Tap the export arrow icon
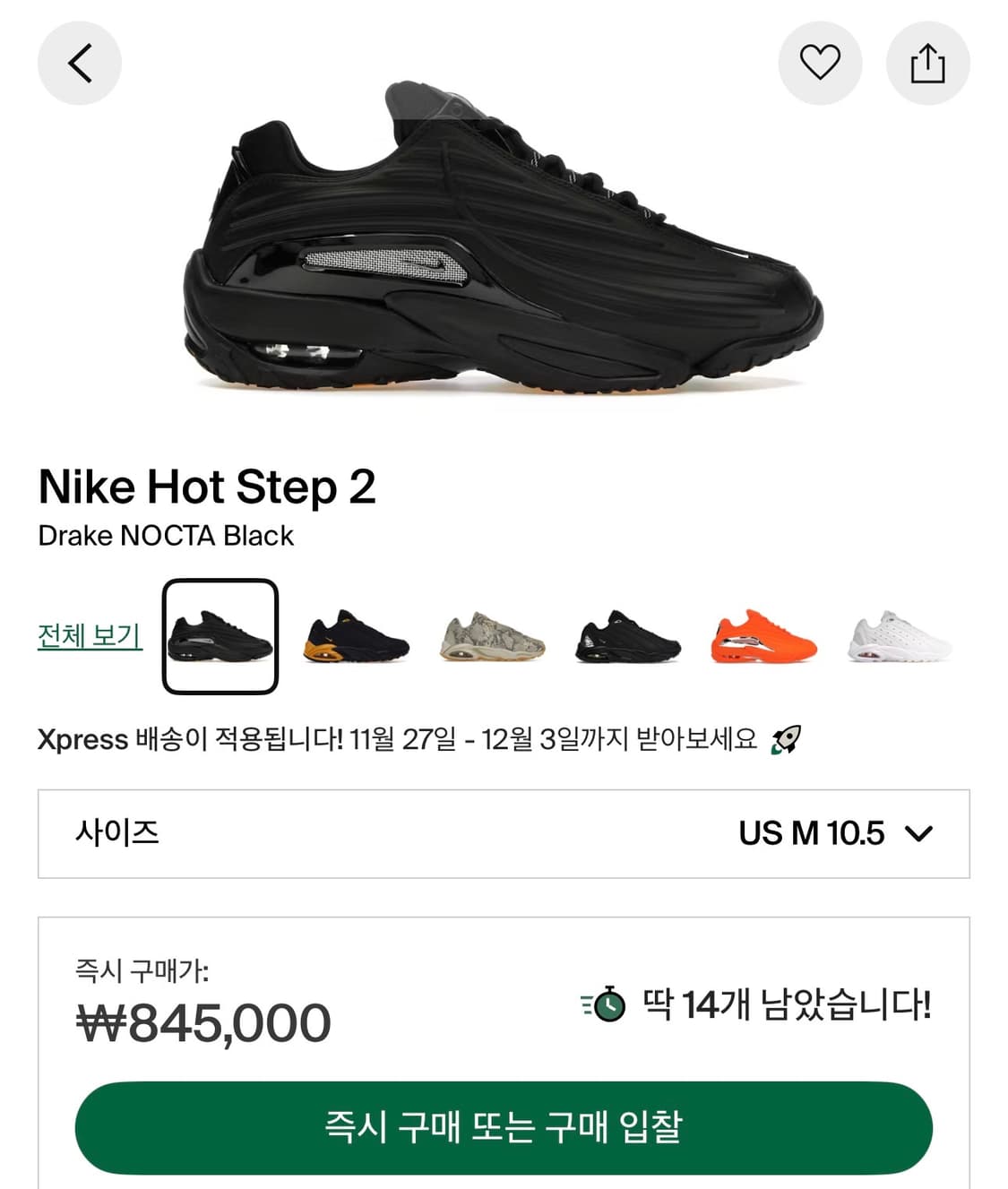1008x1189 pixels. click(x=928, y=63)
